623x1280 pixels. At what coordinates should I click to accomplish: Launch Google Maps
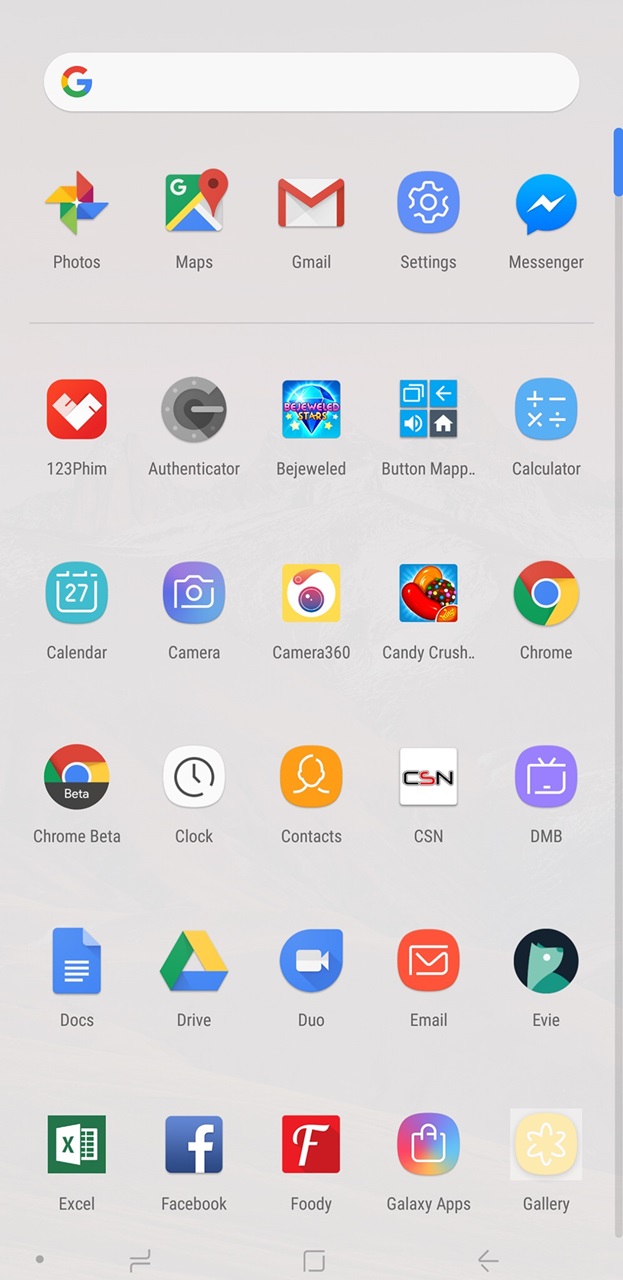pyautogui.click(x=194, y=203)
